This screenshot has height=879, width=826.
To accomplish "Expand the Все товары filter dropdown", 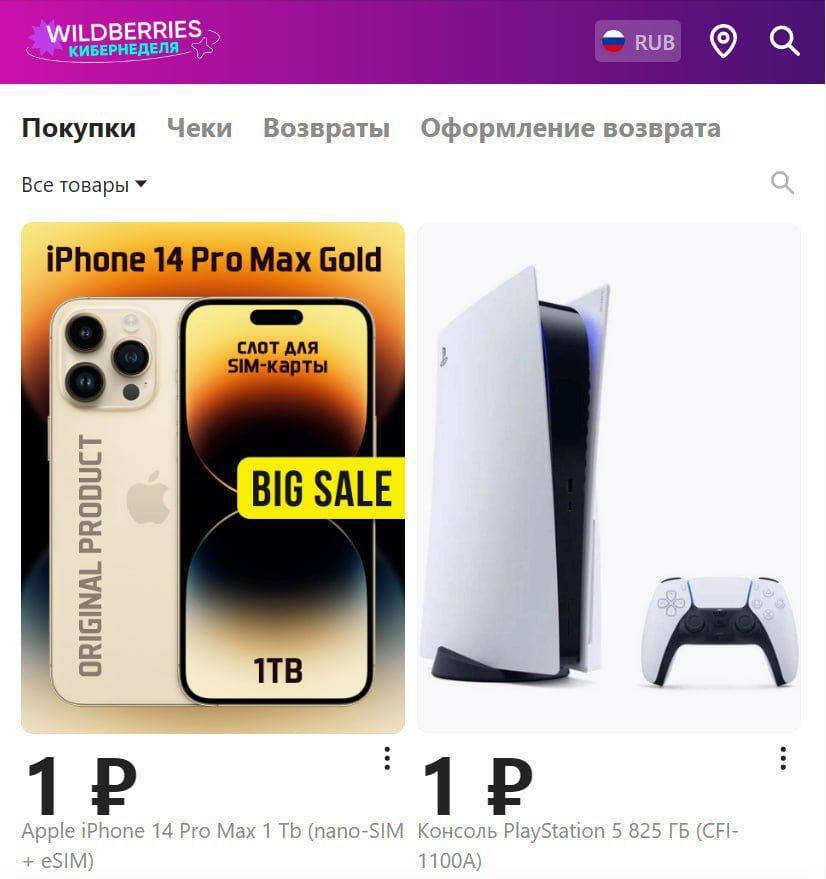I will click(84, 185).
